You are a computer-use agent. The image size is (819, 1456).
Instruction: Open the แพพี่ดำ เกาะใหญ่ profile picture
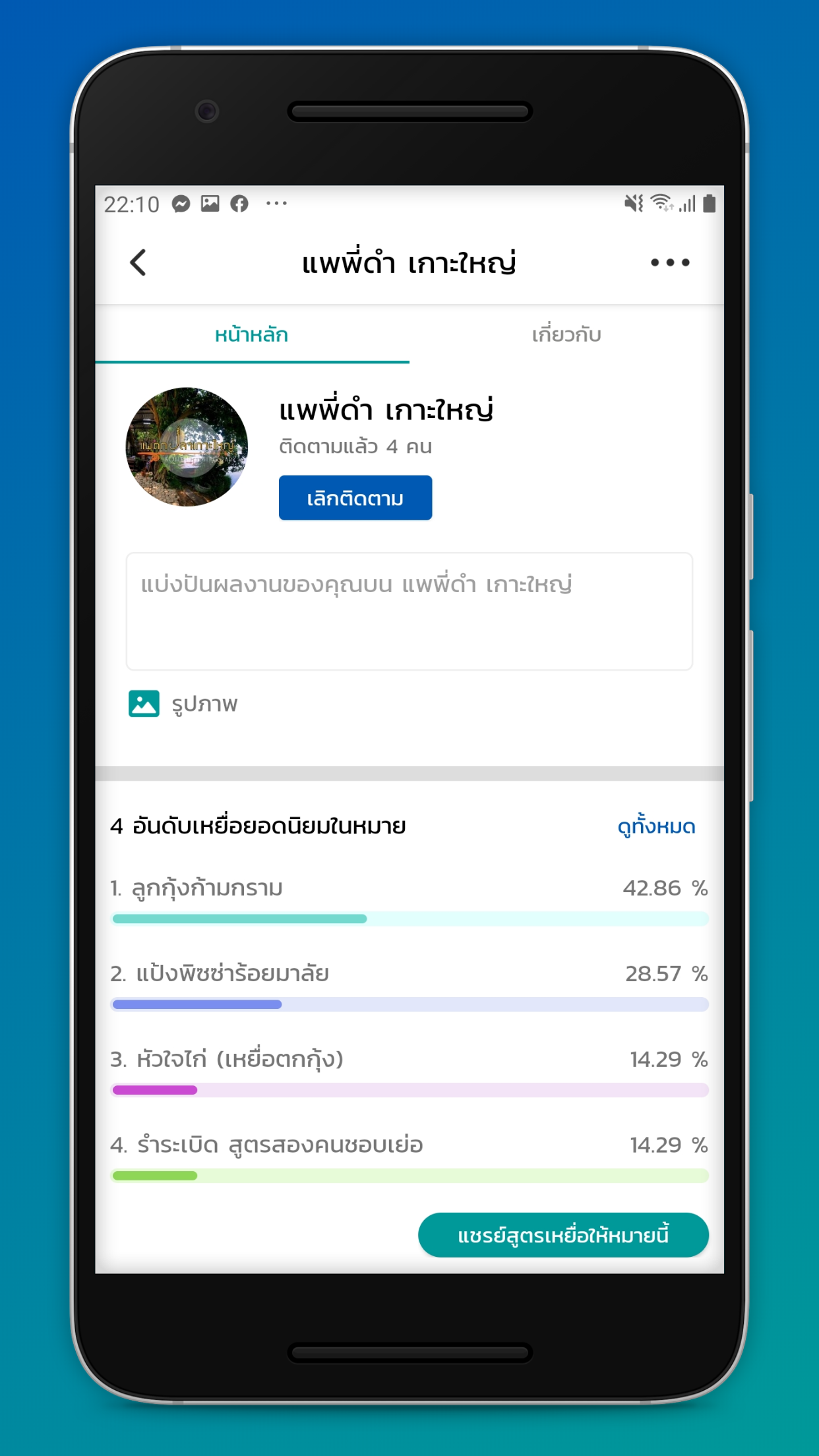[187, 447]
